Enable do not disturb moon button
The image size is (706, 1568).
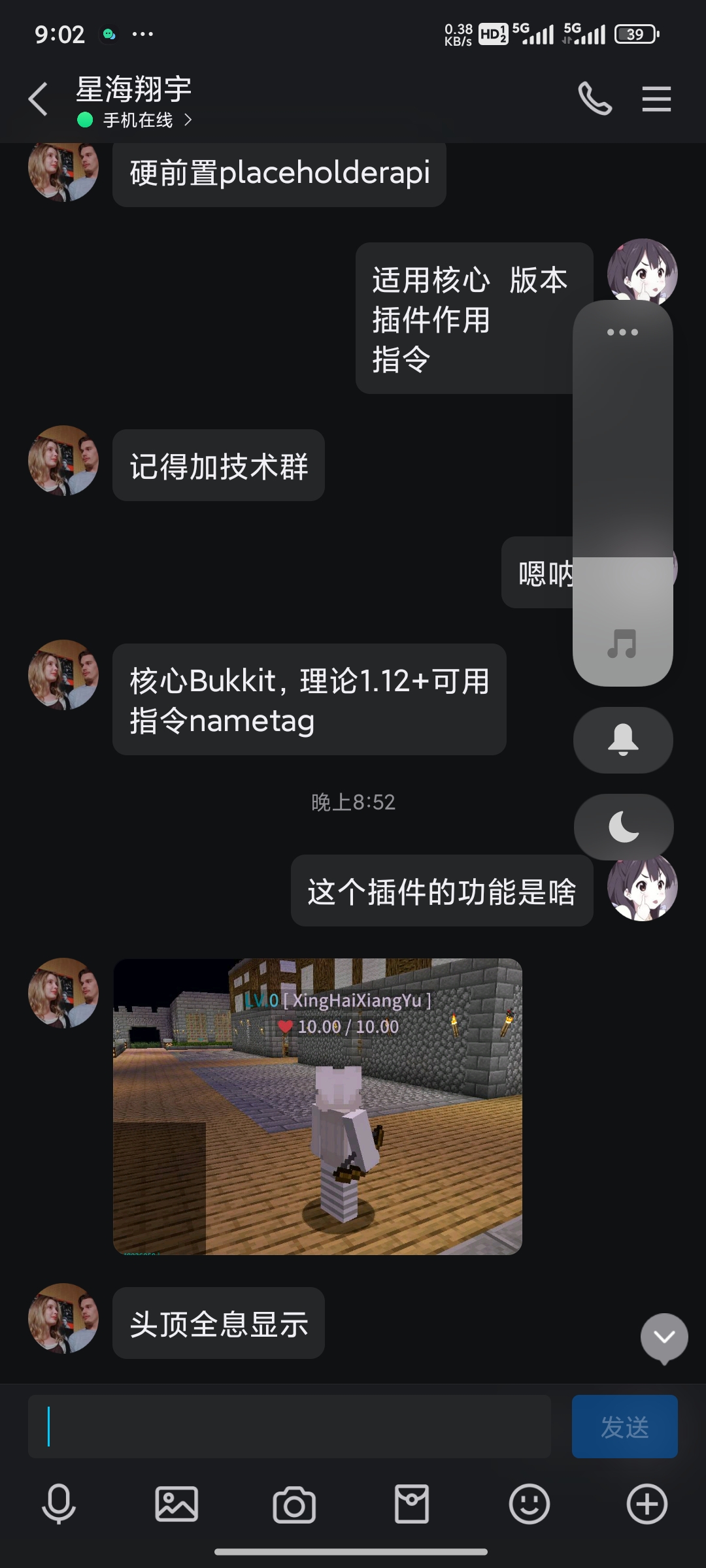(x=624, y=827)
